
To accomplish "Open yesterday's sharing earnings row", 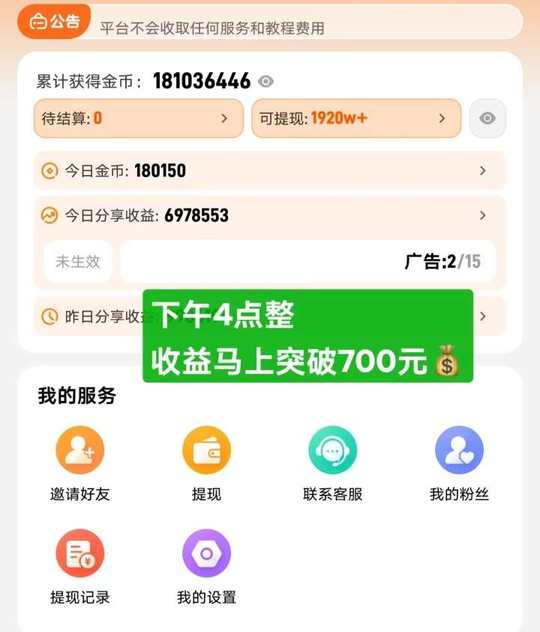I will (270, 316).
